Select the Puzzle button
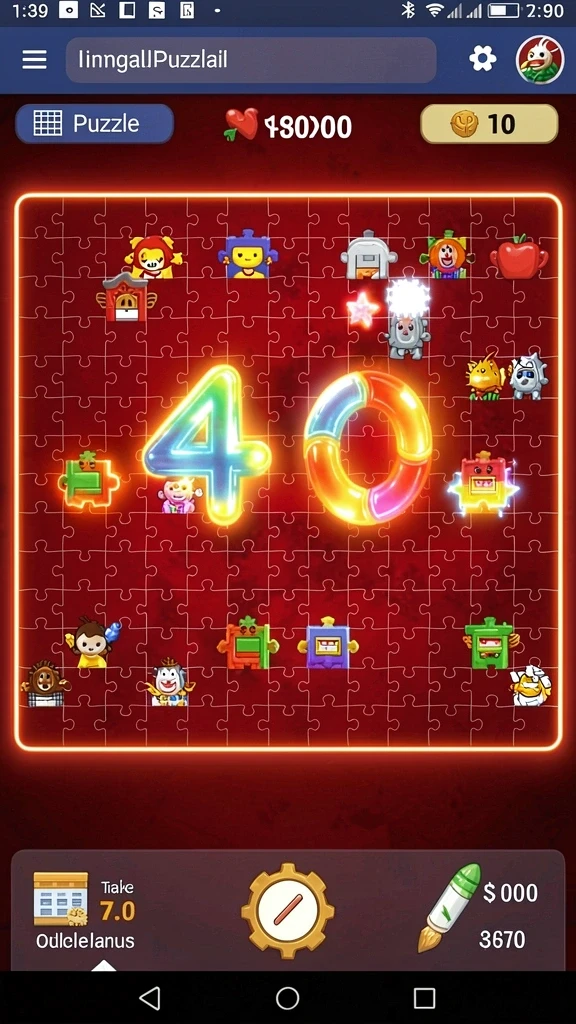Screen dimensions: 576x1024 point(94,123)
